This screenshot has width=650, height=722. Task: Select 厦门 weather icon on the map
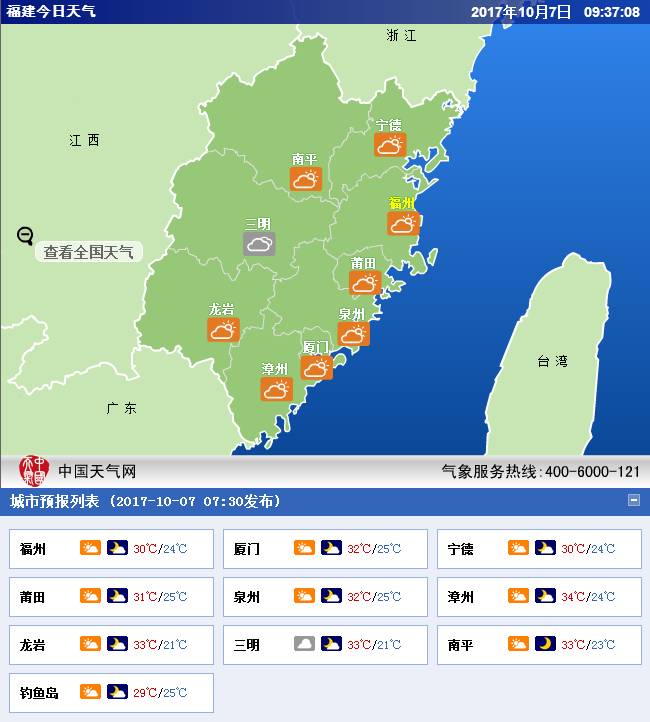[316, 368]
